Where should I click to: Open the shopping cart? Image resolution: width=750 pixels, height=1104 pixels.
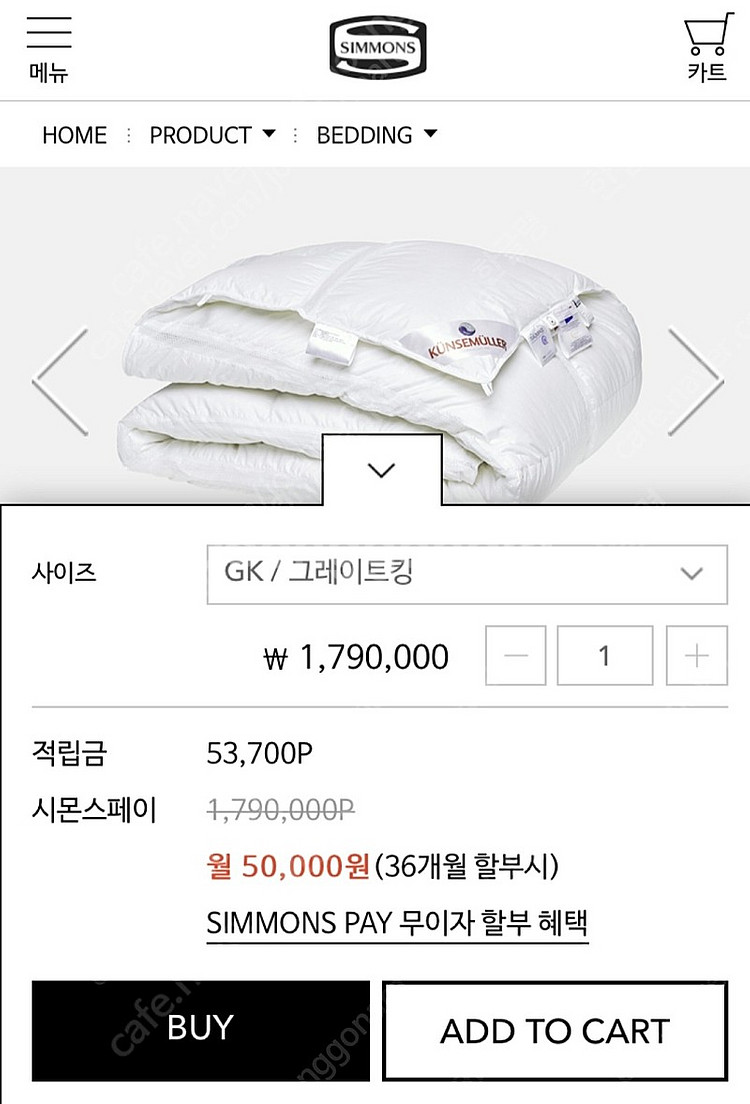tap(705, 35)
